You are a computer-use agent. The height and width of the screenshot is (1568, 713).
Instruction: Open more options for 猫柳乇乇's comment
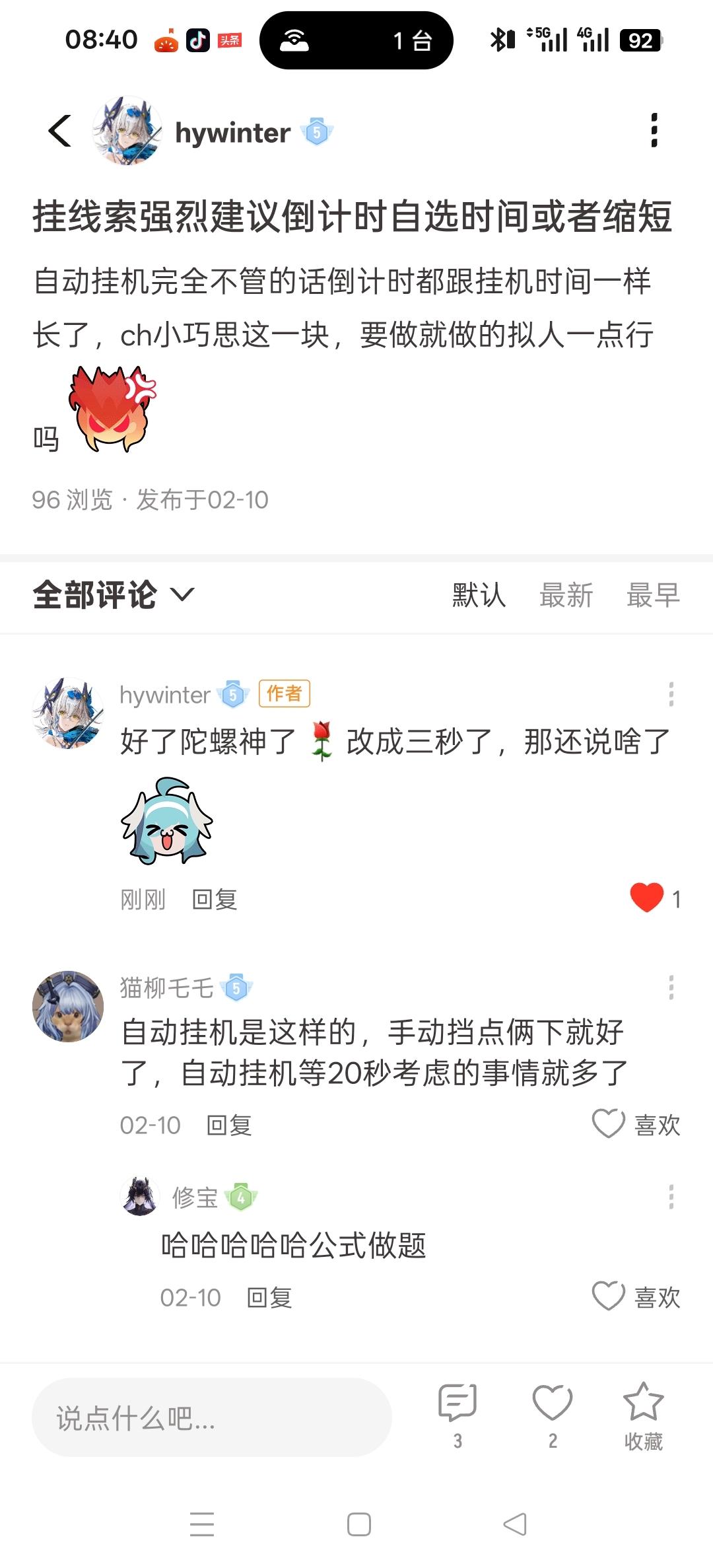(671, 987)
